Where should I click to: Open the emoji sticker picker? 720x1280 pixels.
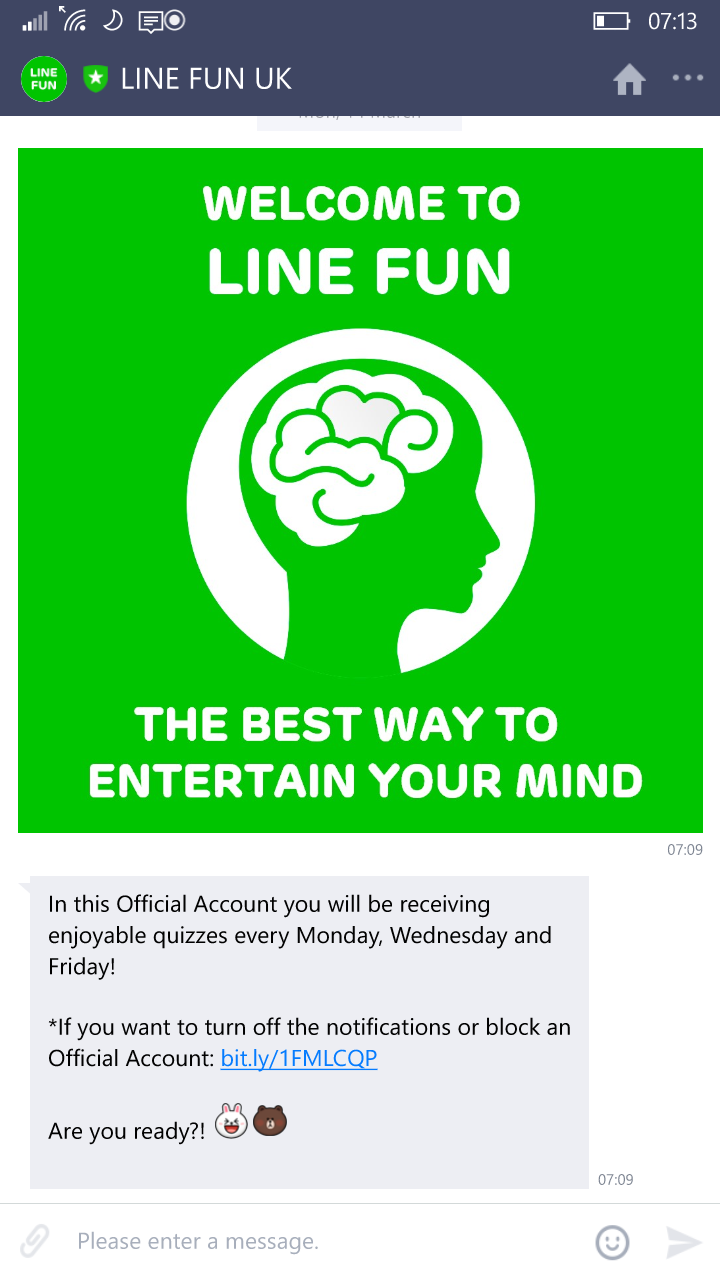point(613,1242)
